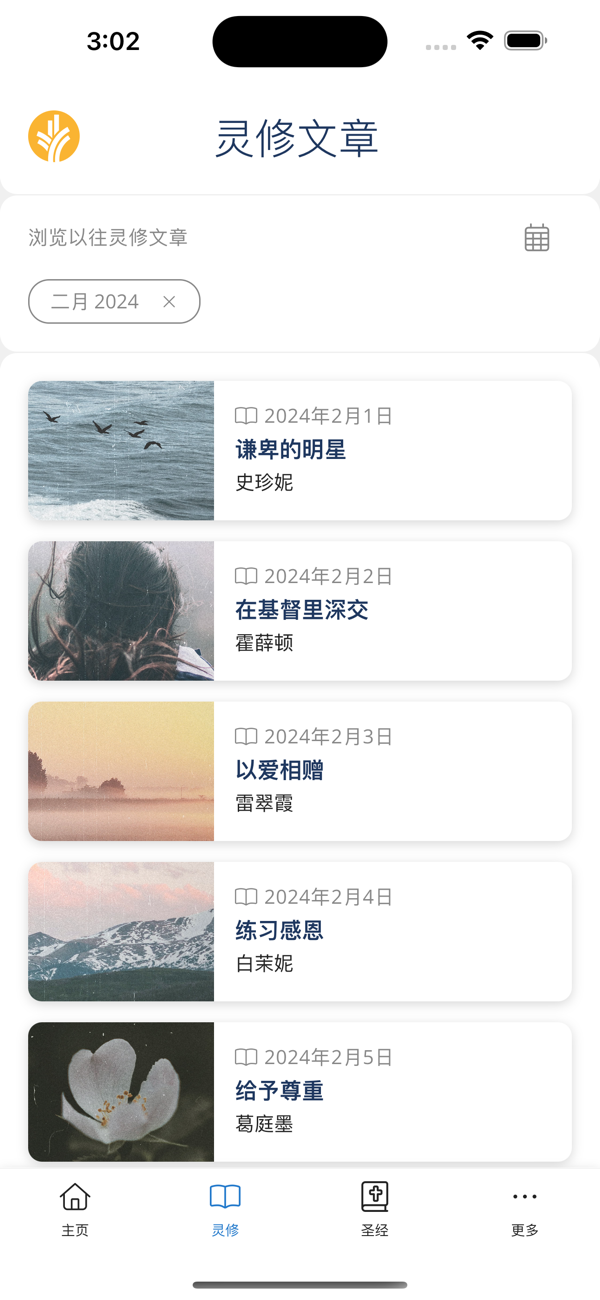The image size is (600, 1300).
Task: Remove the 二月 2024 filter chip
Action: 169,302
